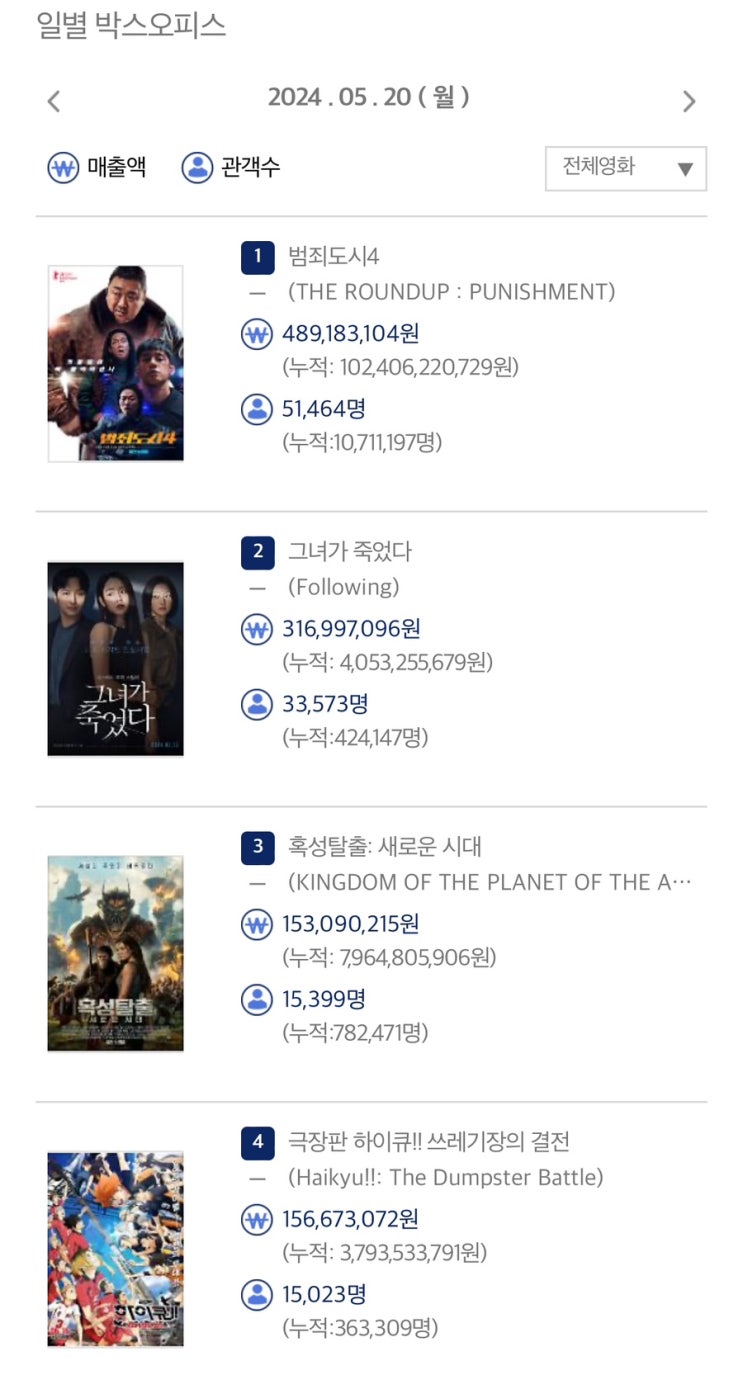Open the 전체영화 filter dropdown
Viewport: 743px width, 1375px height.
coord(626,168)
